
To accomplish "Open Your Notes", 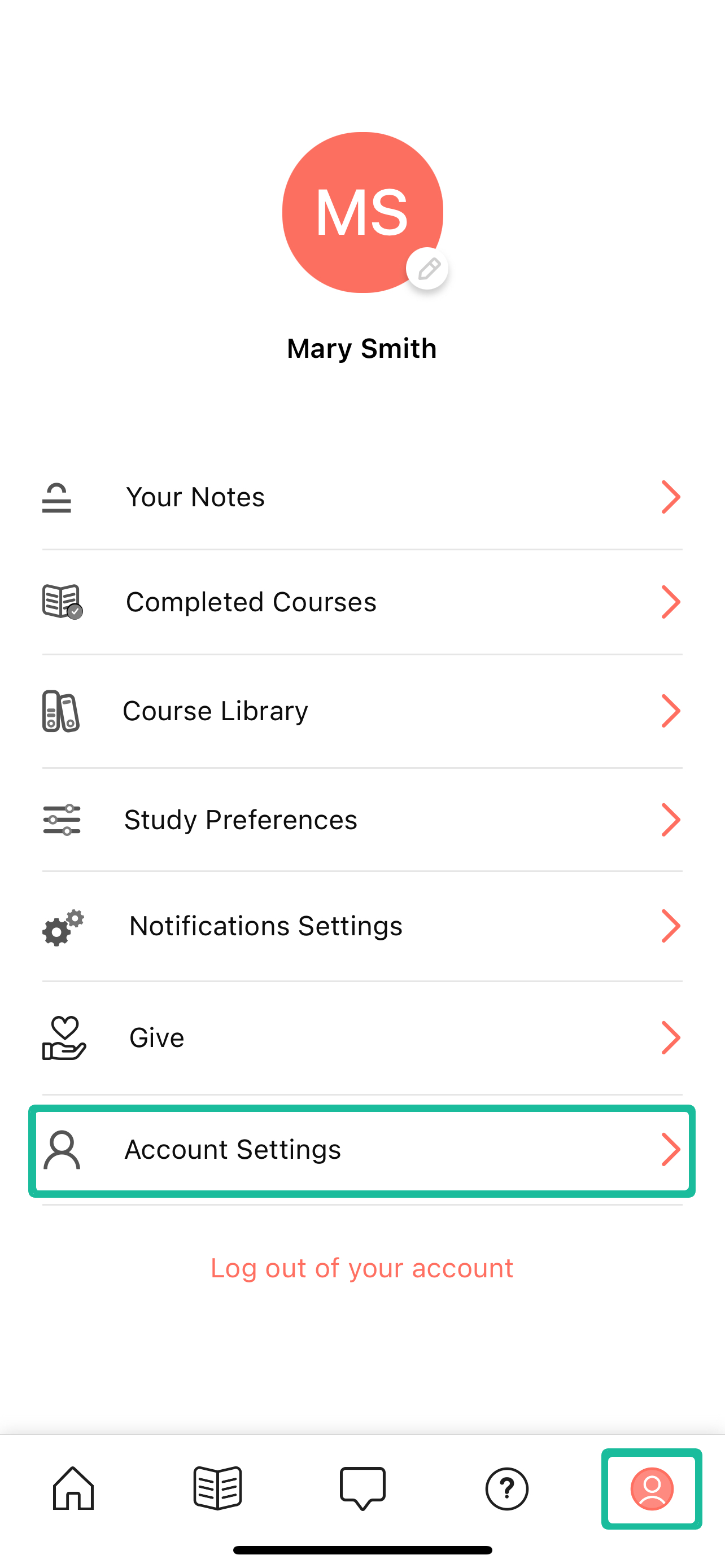I will [x=362, y=497].
